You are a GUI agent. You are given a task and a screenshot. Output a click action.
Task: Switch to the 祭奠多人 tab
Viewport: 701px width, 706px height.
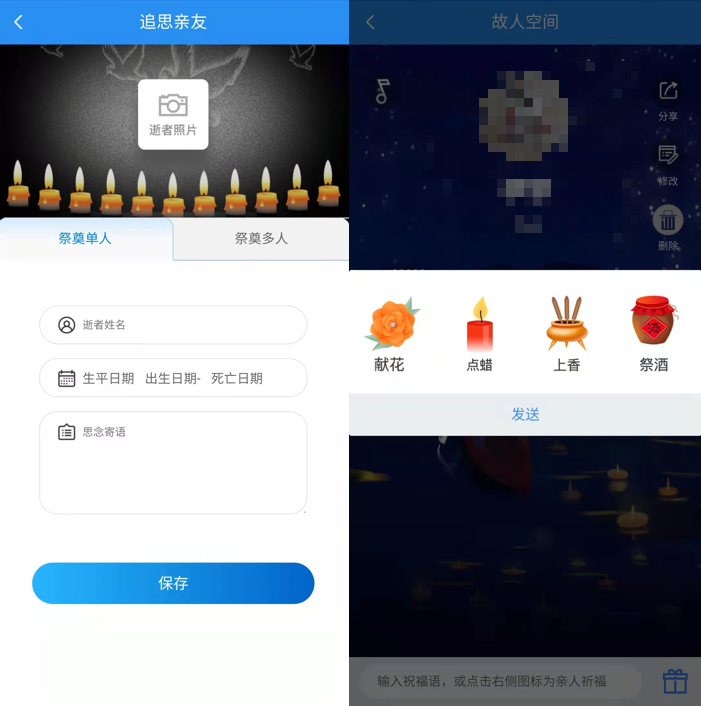(261, 239)
